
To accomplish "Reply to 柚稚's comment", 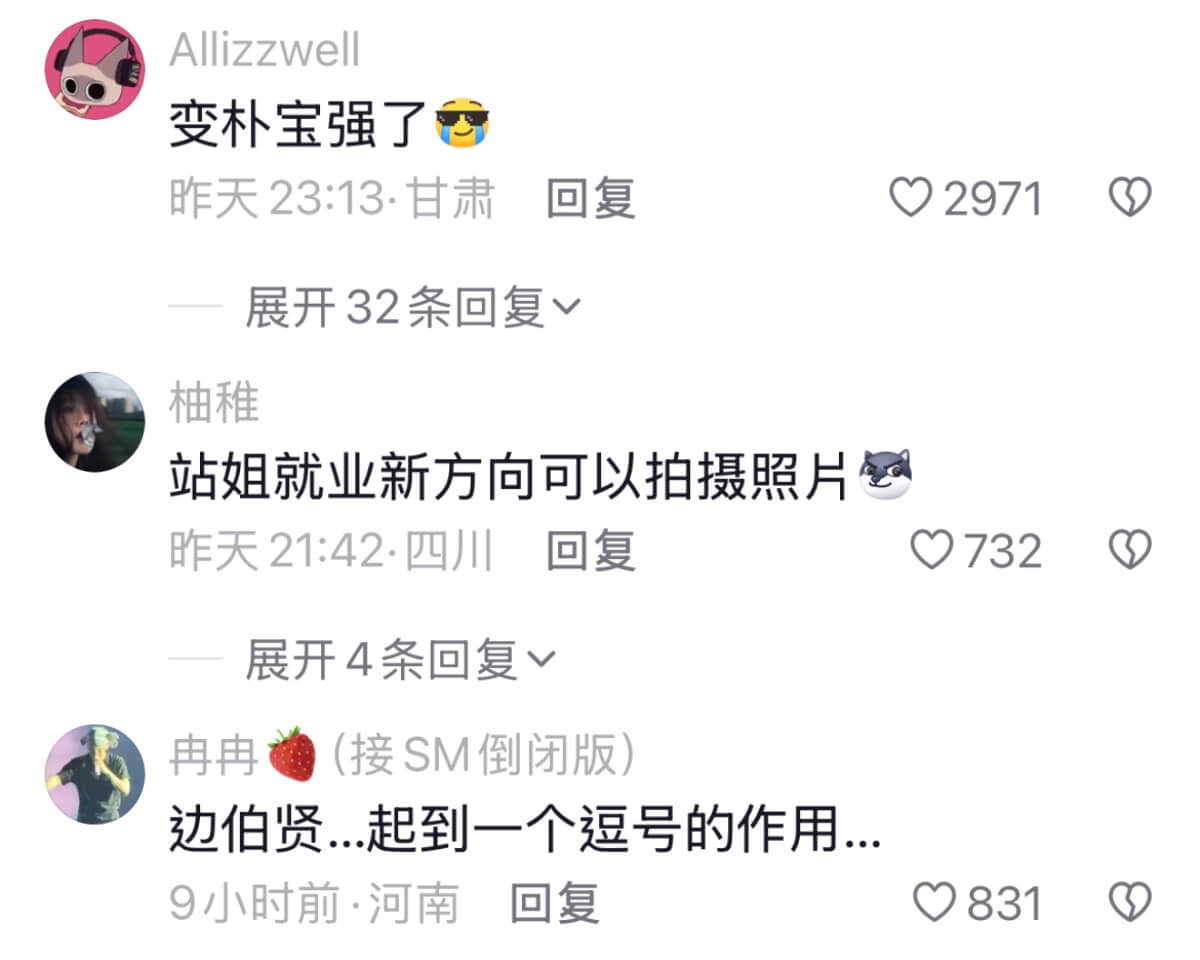I will pos(590,550).
